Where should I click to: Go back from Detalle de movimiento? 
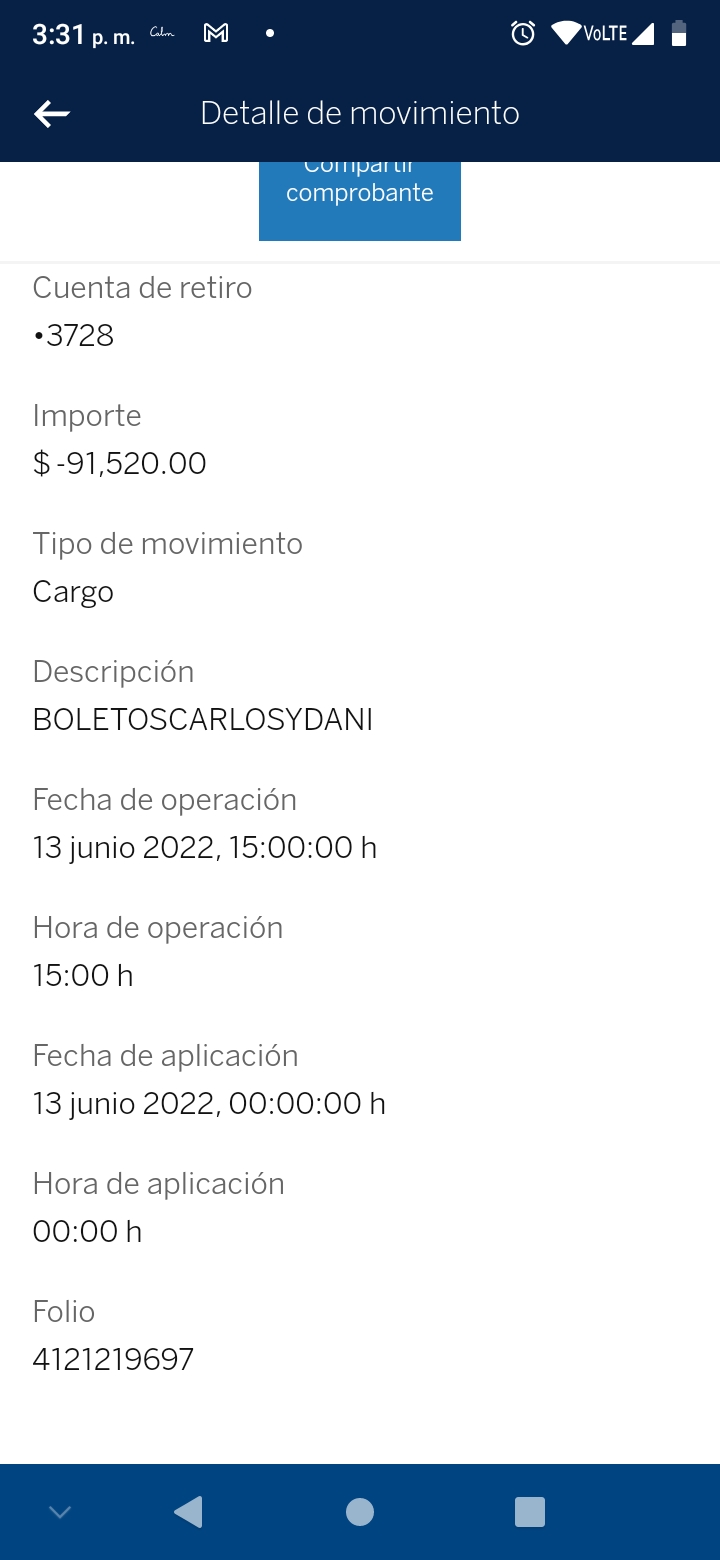point(52,114)
